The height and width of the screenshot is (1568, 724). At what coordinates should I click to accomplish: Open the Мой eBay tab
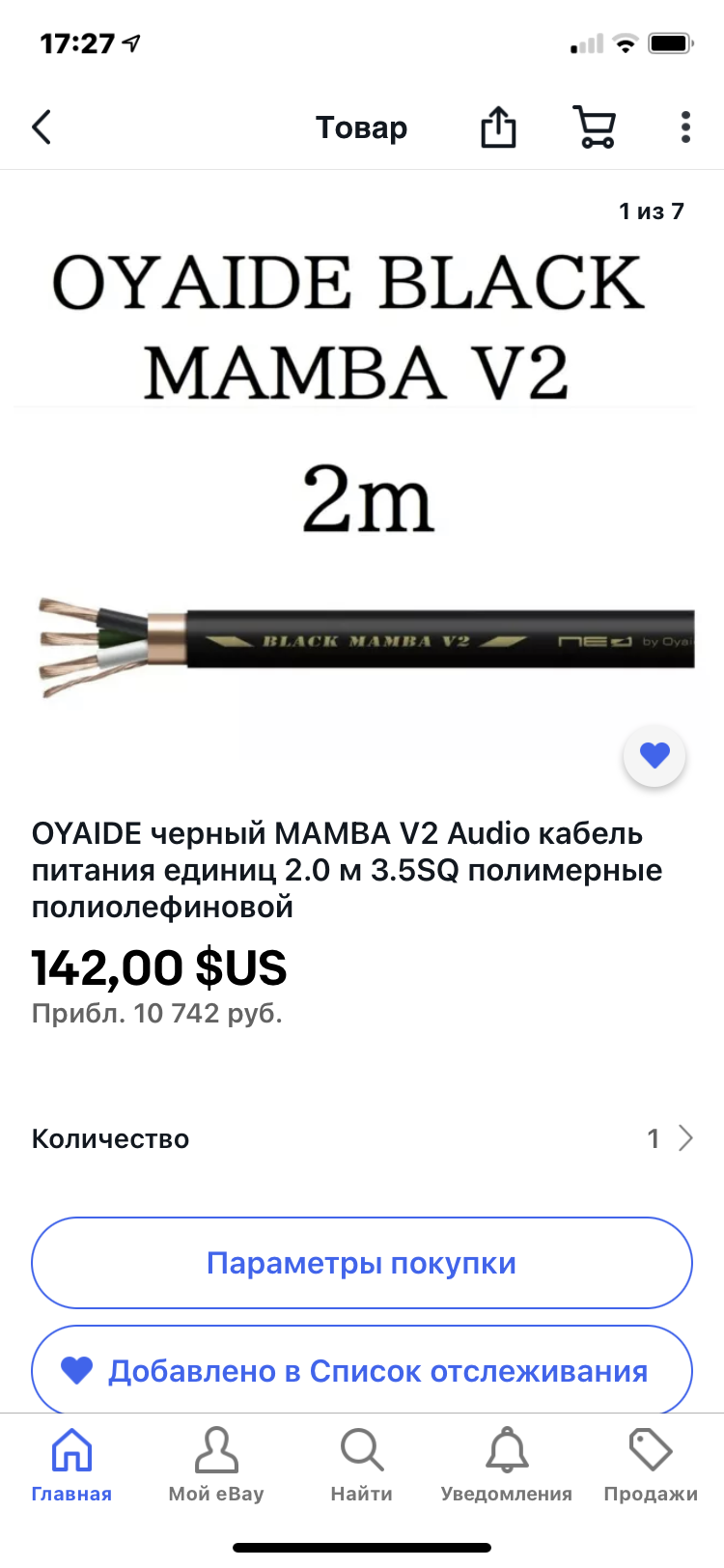(x=216, y=1466)
